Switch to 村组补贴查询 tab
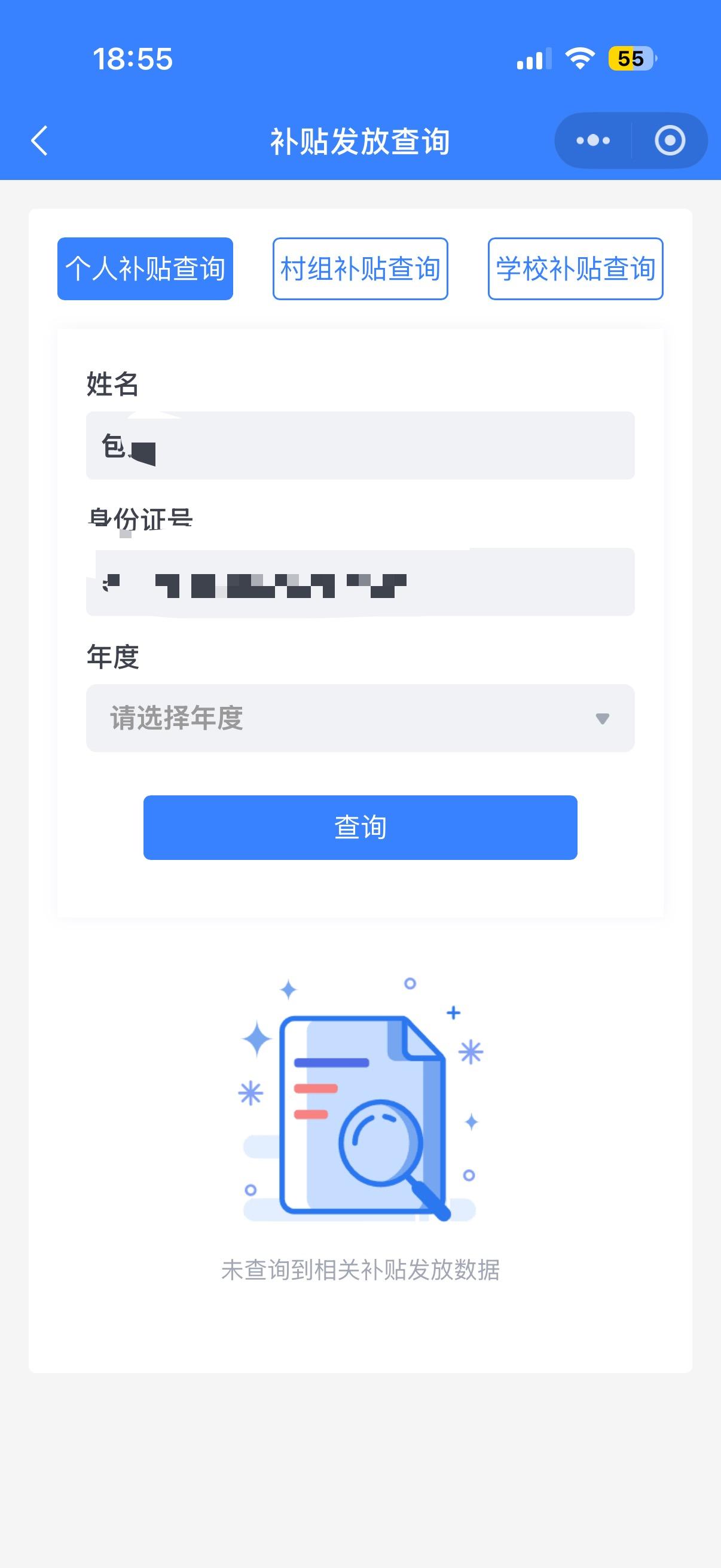The image size is (721, 1568). point(360,269)
